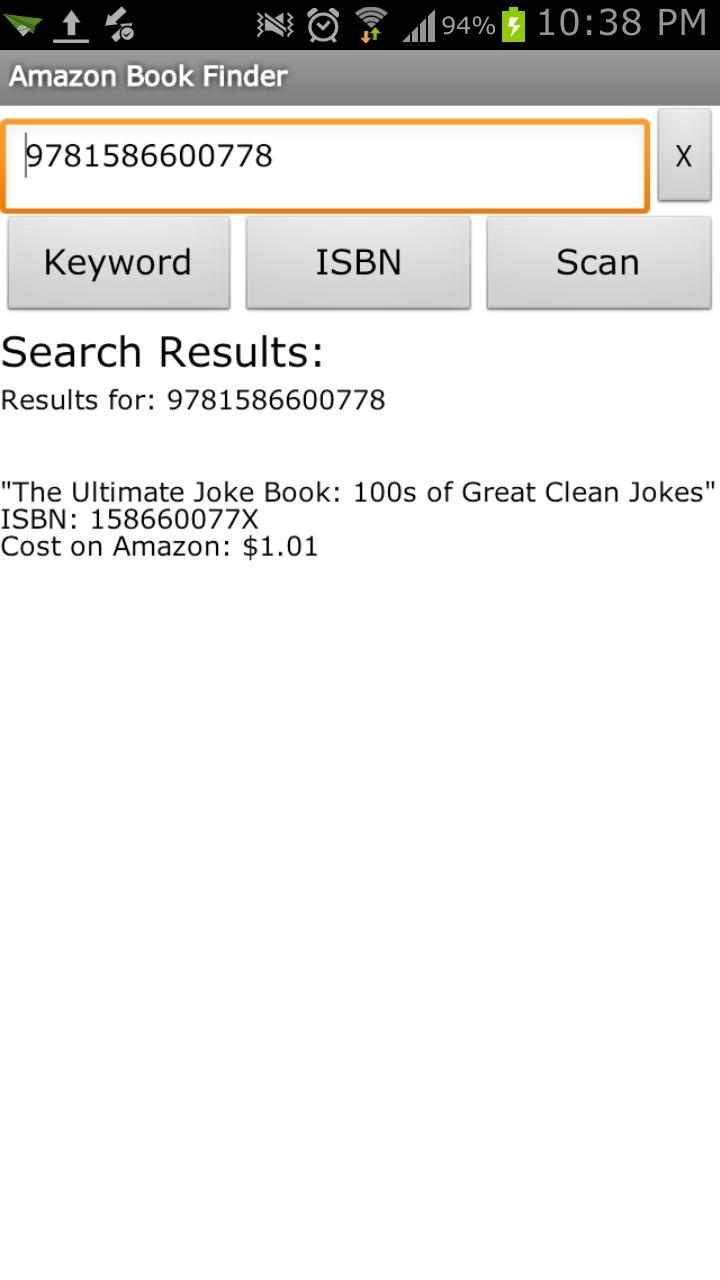Run an ISBN search

click(358, 262)
